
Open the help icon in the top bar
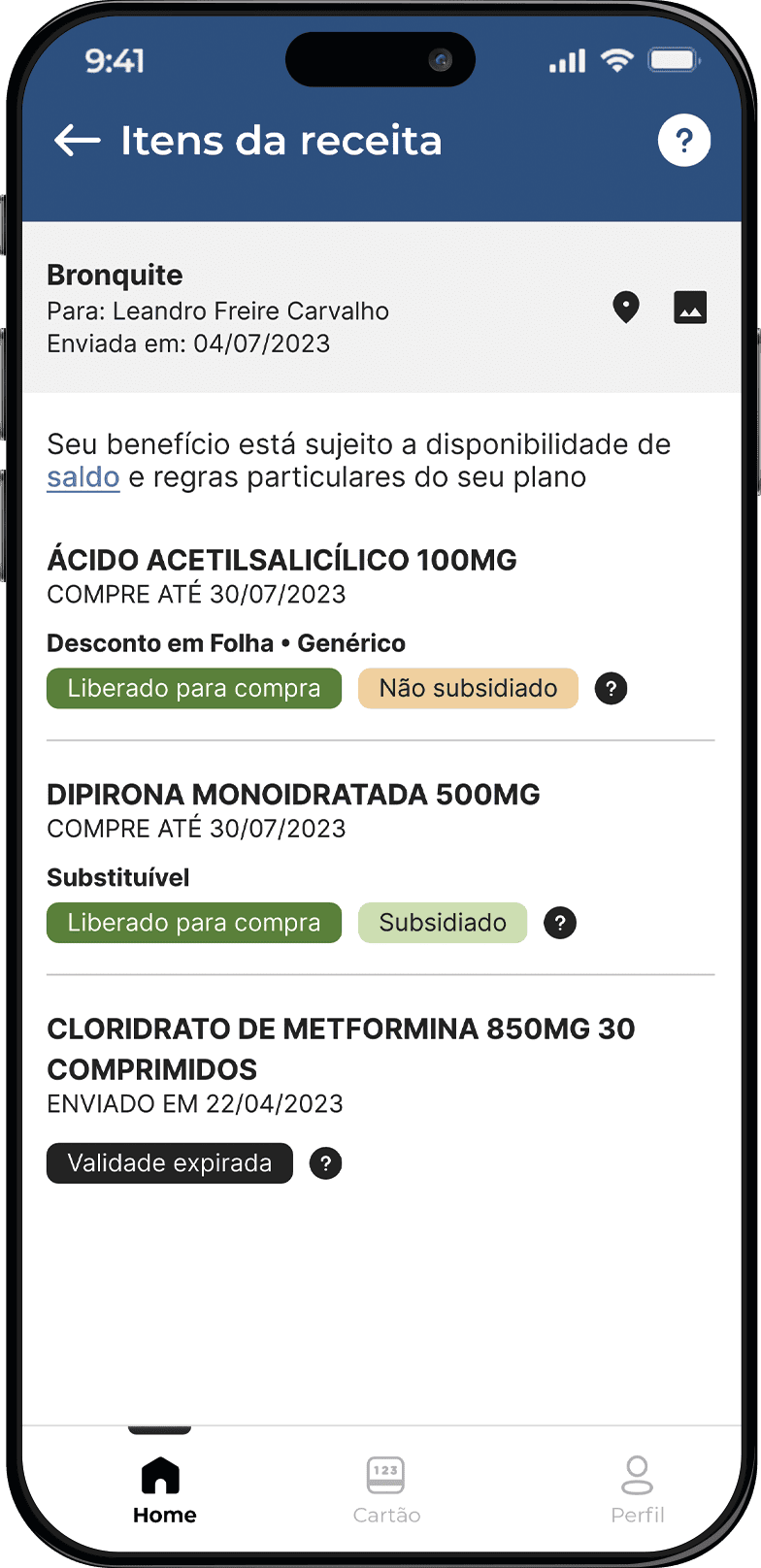click(684, 140)
